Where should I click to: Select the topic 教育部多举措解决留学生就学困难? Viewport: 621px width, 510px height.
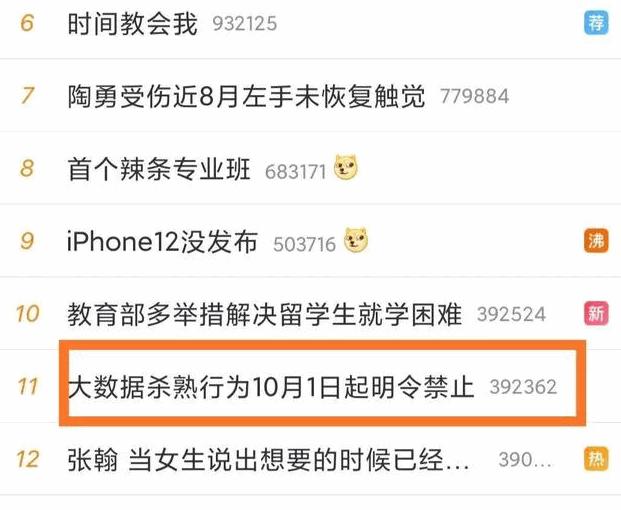pyautogui.click(x=264, y=314)
